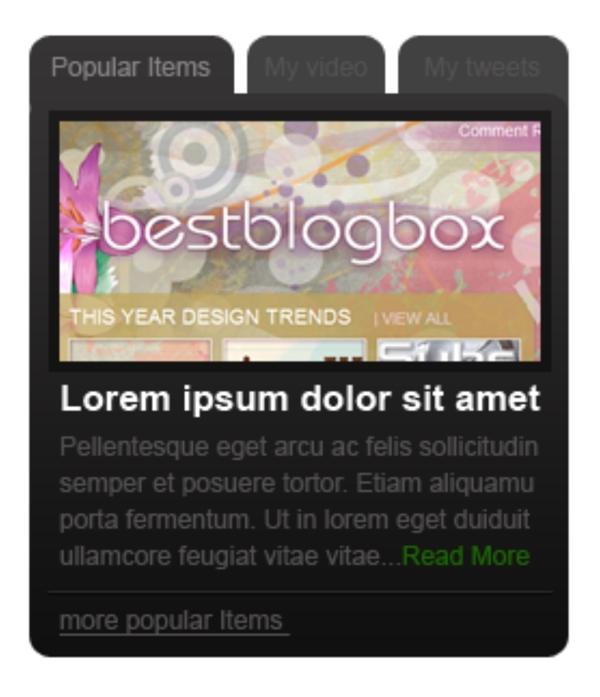Tap the green Read More link

[466, 557]
